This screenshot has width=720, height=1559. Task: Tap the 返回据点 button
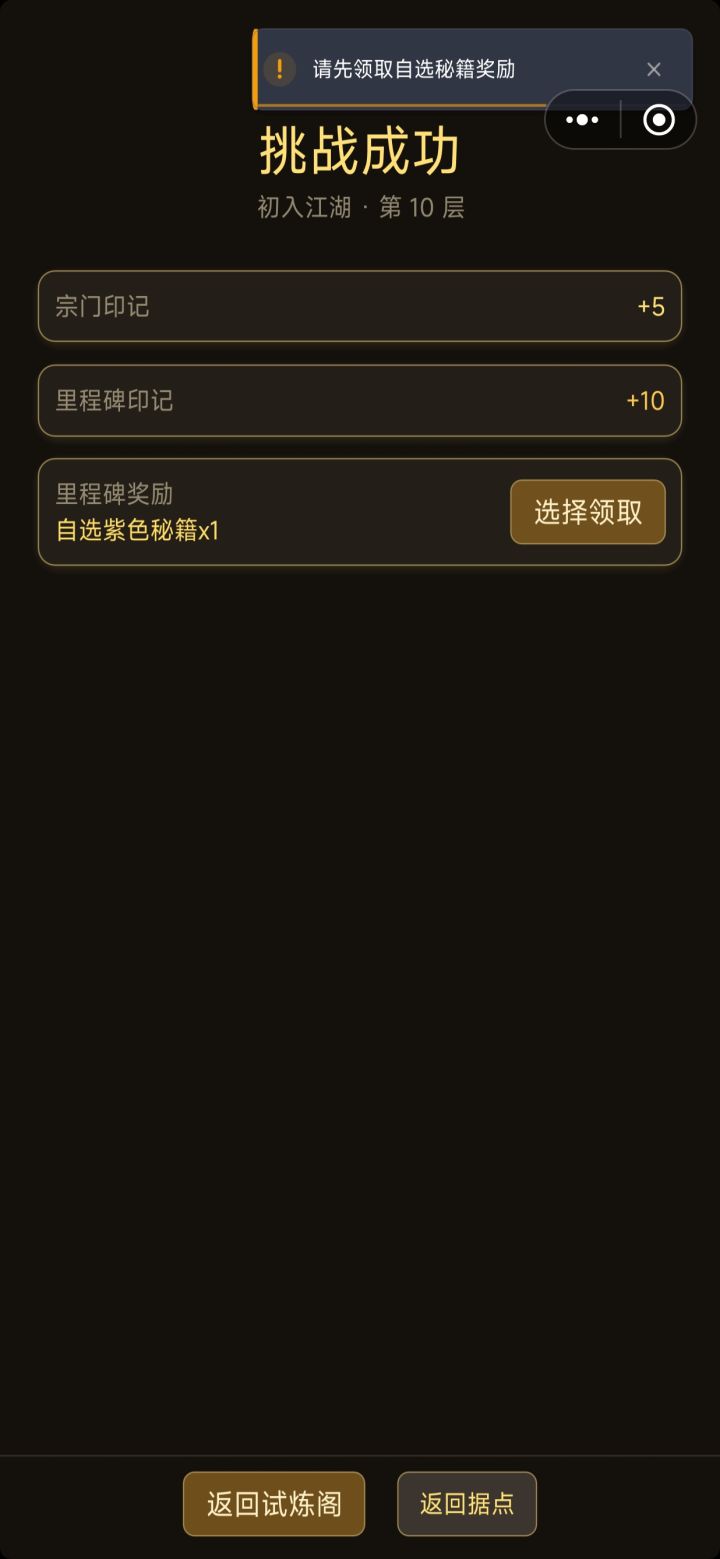(466, 1504)
